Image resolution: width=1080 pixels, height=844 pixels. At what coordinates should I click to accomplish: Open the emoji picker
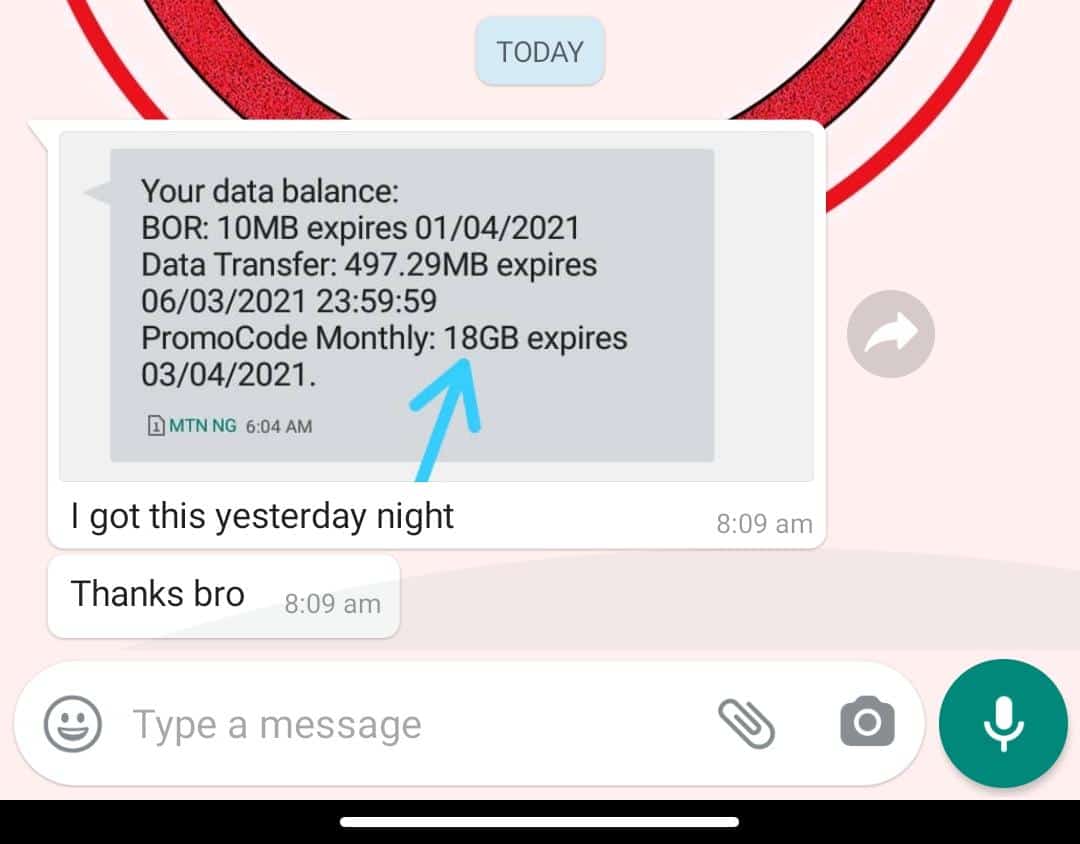73,723
